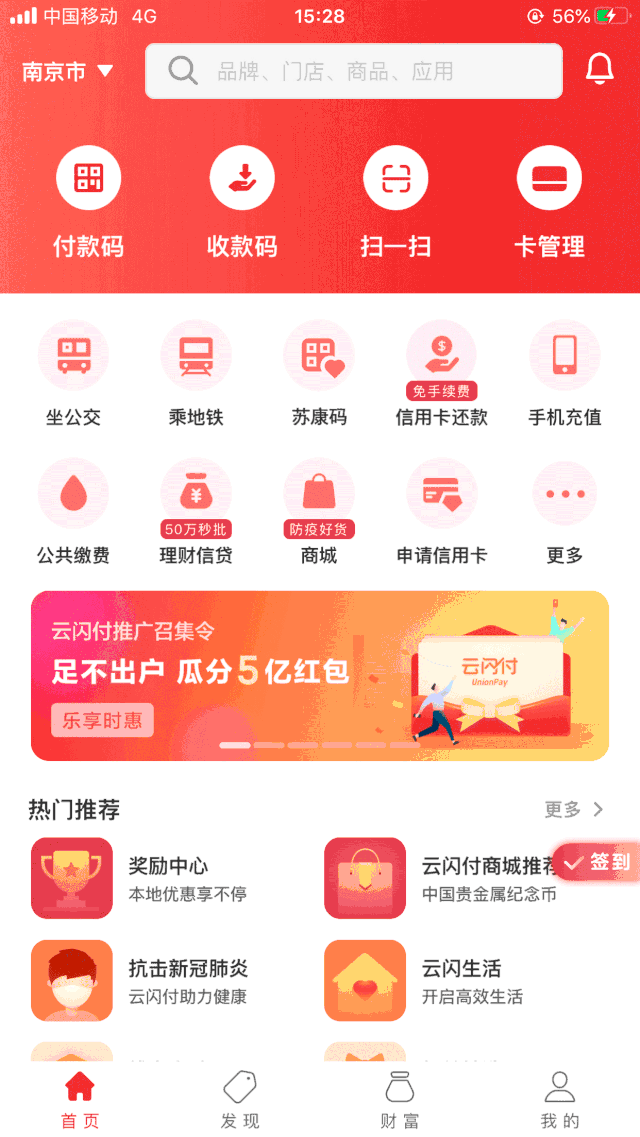640x1137 pixels.
Task: Tap the 签到 check-in button
Action: click(x=598, y=862)
